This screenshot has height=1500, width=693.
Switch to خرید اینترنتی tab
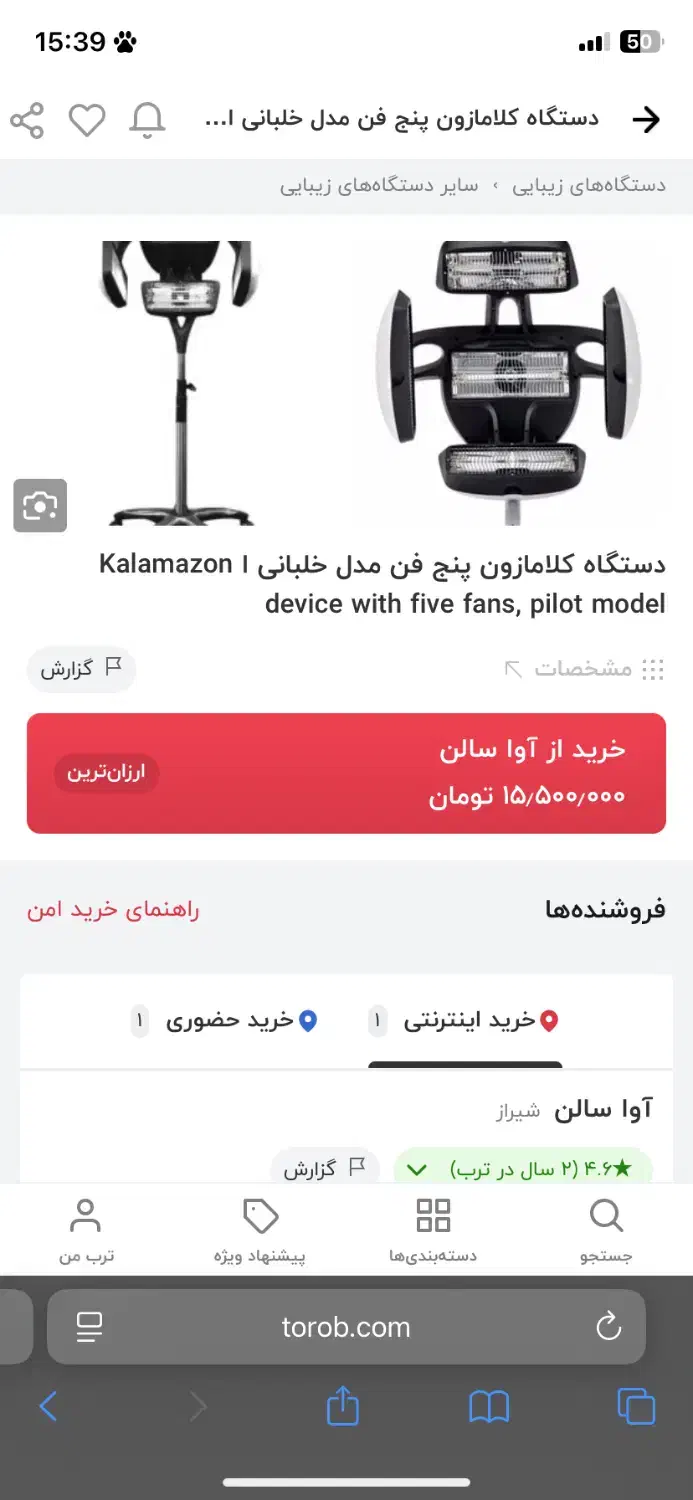click(465, 1021)
